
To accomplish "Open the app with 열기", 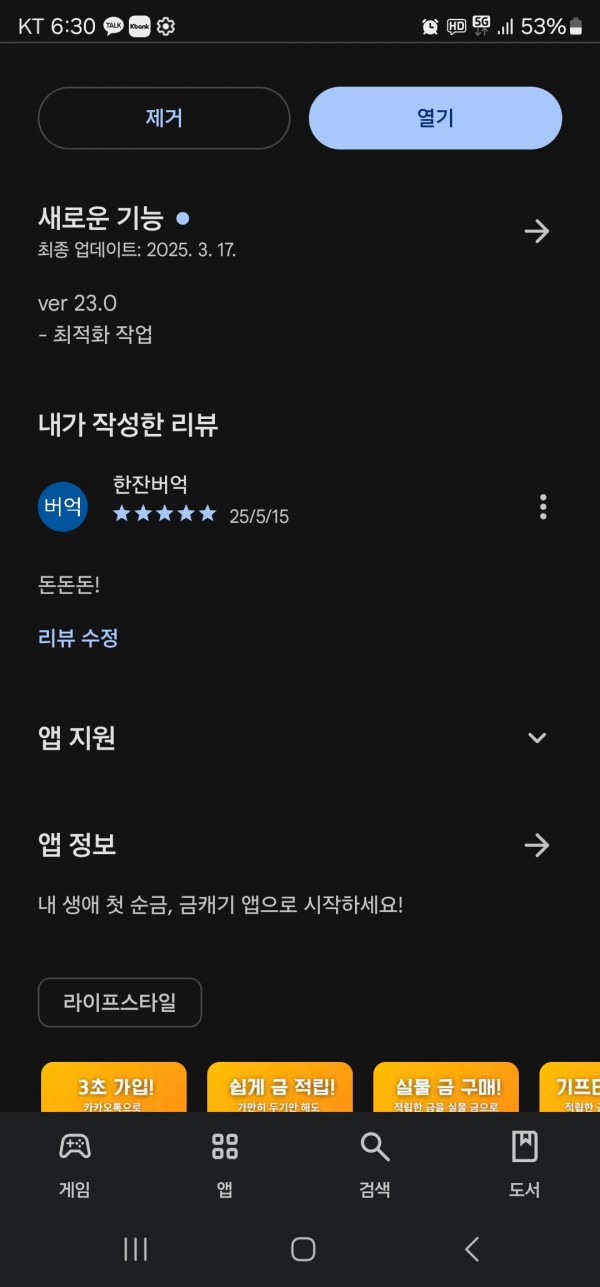I will [x=435, y=118].
